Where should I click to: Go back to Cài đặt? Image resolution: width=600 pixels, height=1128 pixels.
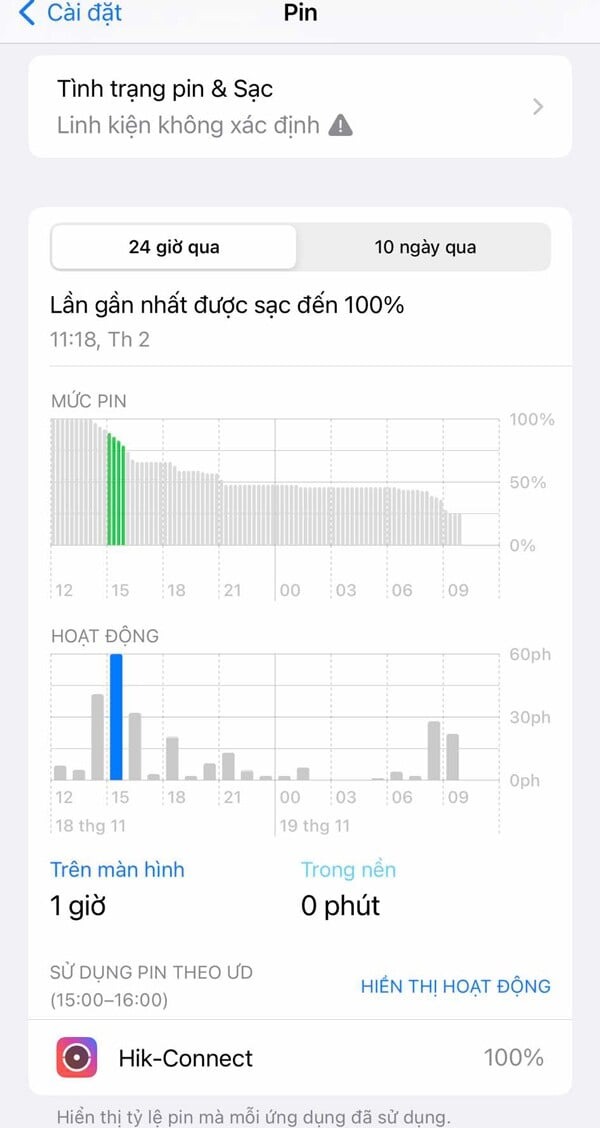click(70, 14)
